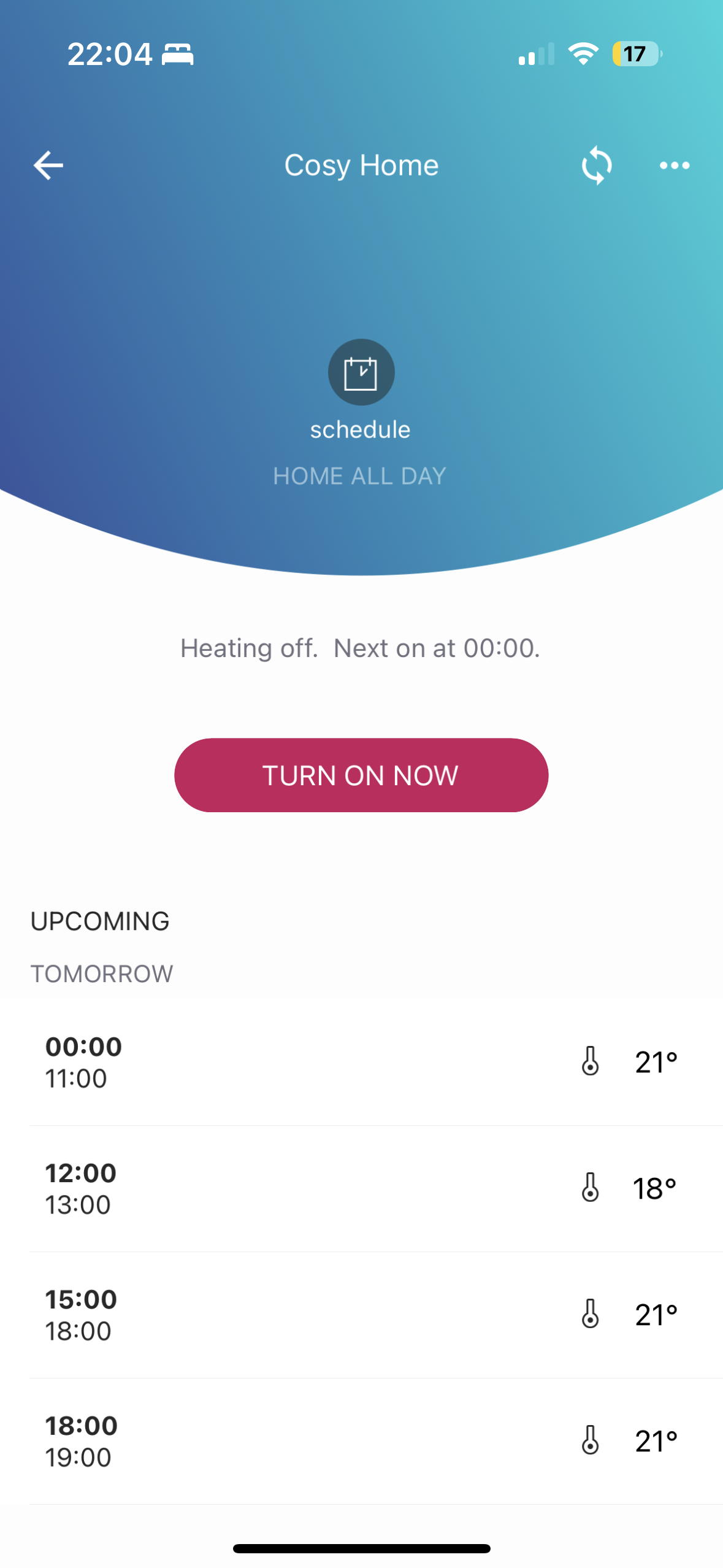The width and height of the screenshot is (723, 1568).
Task: Open the 00:00–11:00 schedule slot
Action: 361,1061
